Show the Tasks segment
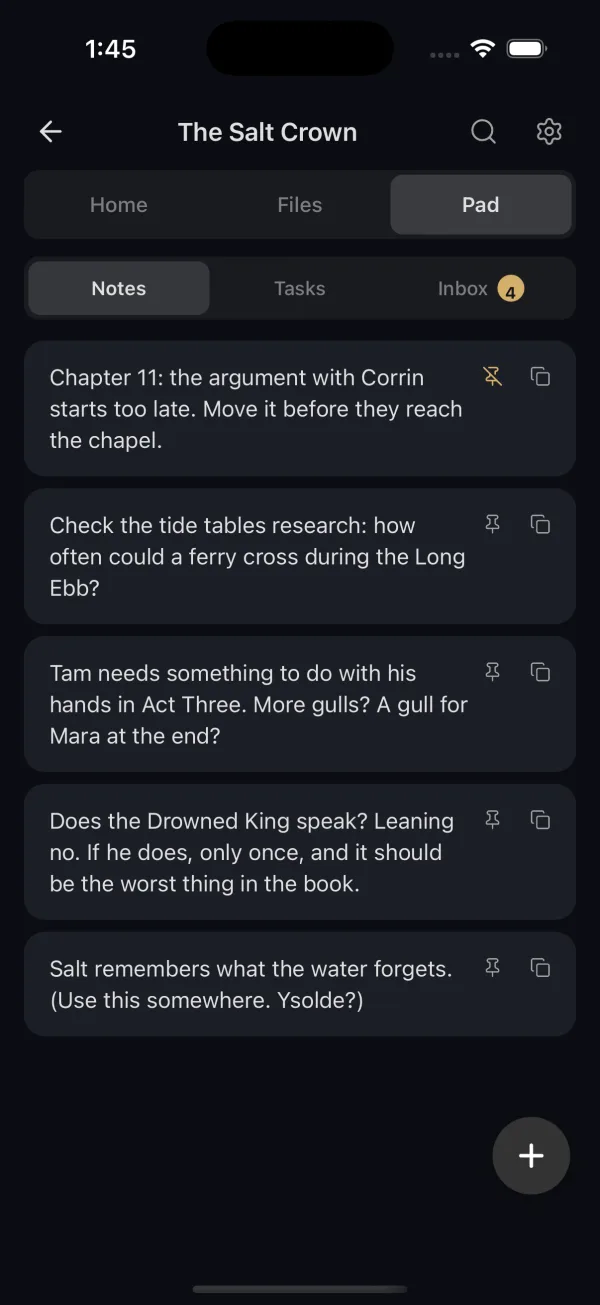This screenshot has height=1305, width=600. pyautogui.click(x=300, y=289)
